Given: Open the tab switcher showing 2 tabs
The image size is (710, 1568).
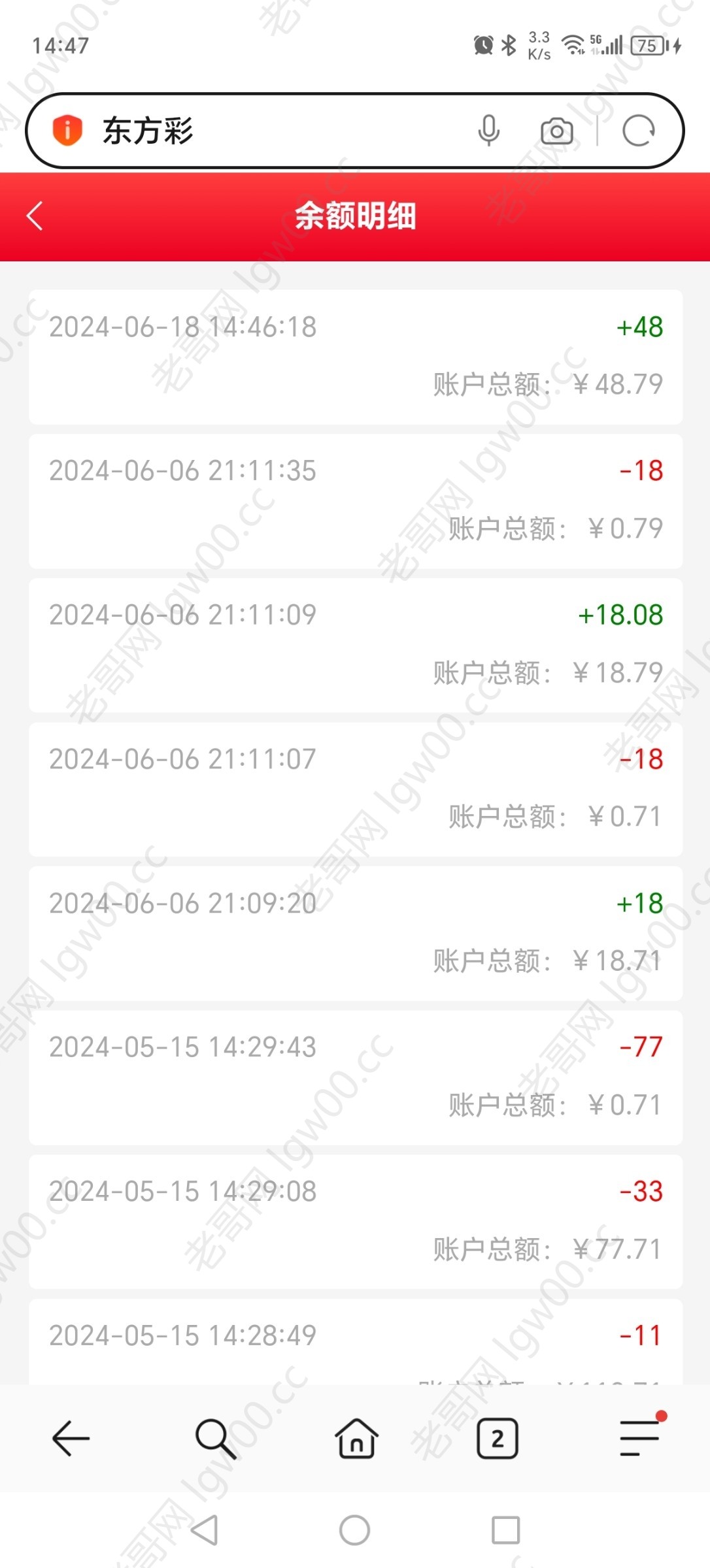Looking at the screenshot, I should pos(498,1439).
